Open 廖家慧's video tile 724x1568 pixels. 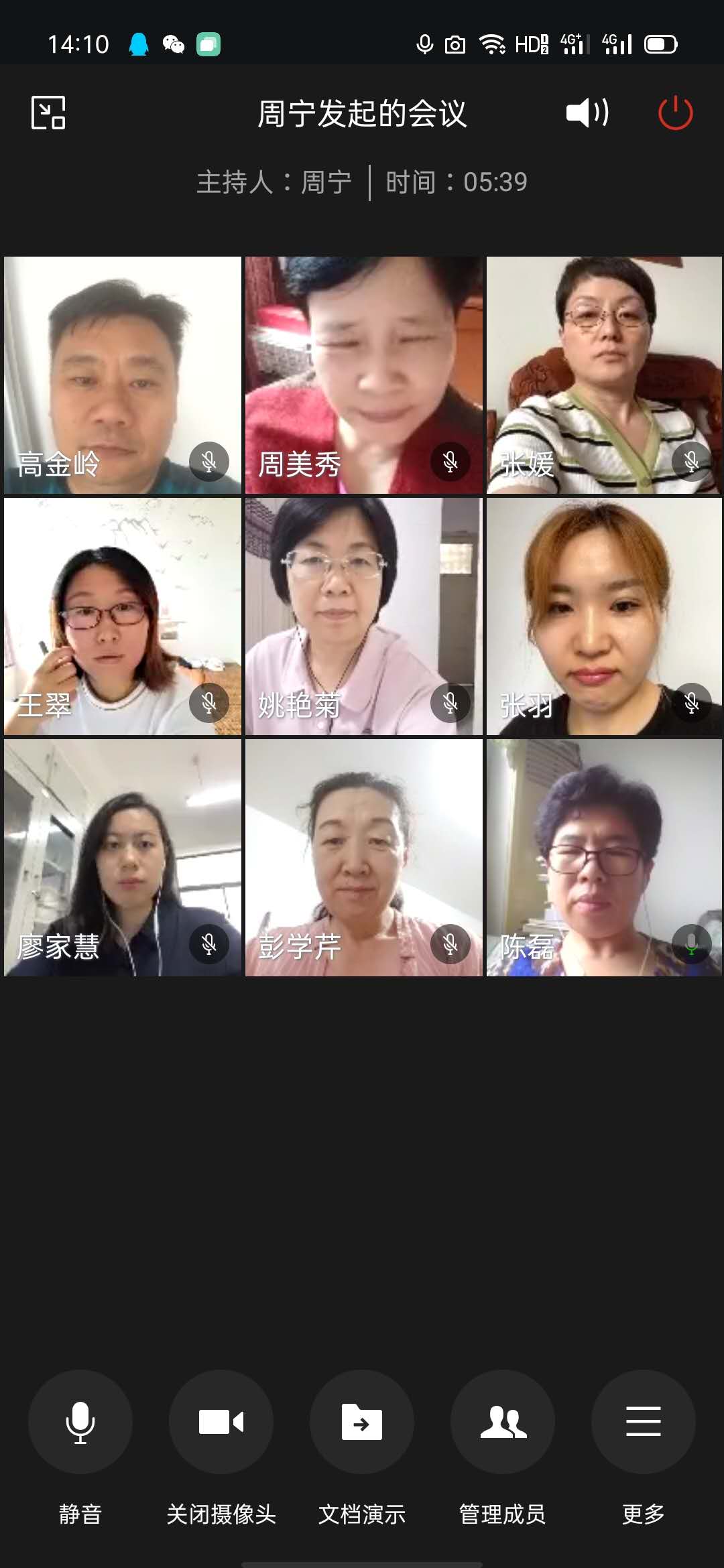(123, 858)
